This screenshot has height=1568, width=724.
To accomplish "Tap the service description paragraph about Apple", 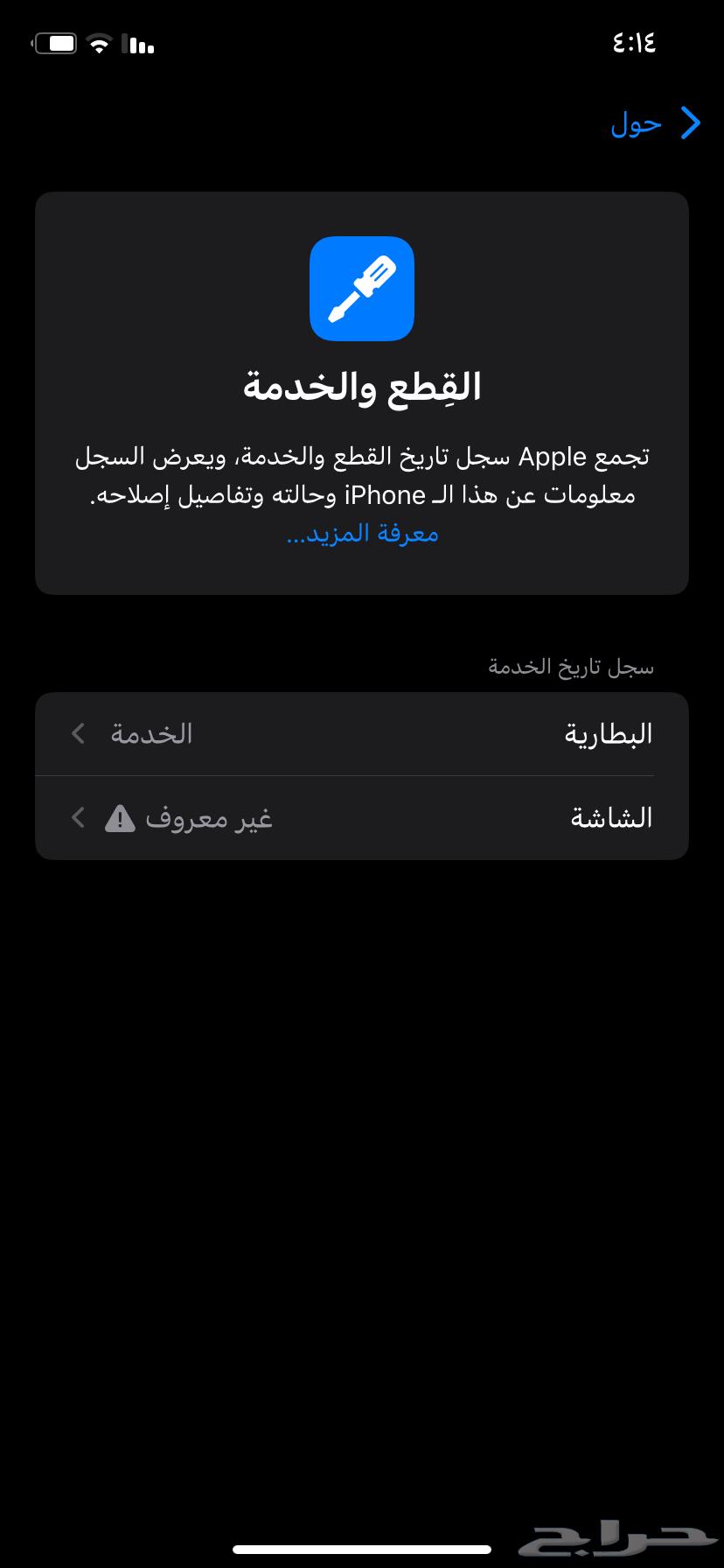I will coord(361,475).
